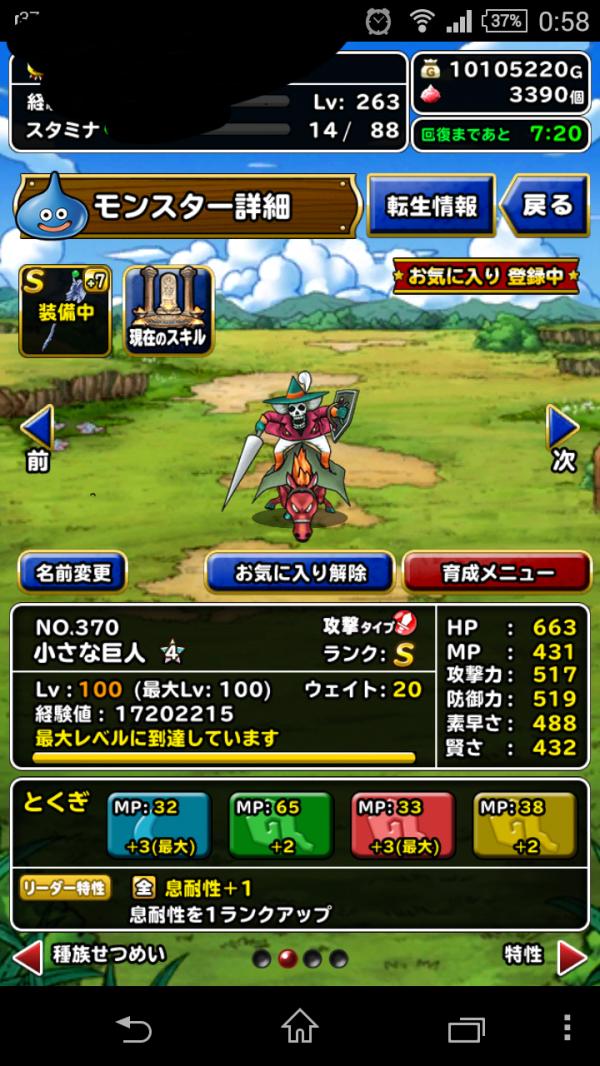Viewport: 600px width, 1066px height.
Task: Tap the Android home button
Action: click(300, 1027)
